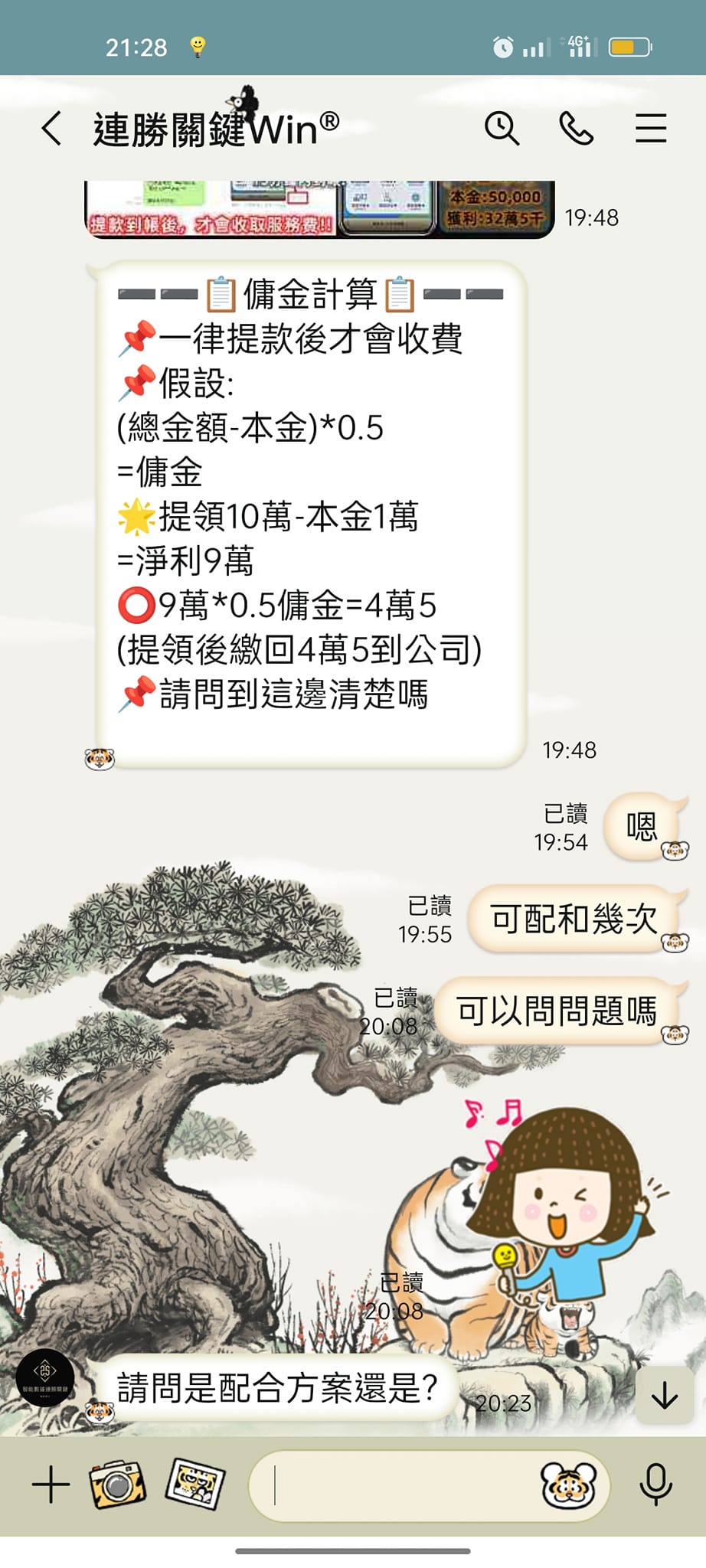
Task: Open the promotional image at top
Action: 319,210
